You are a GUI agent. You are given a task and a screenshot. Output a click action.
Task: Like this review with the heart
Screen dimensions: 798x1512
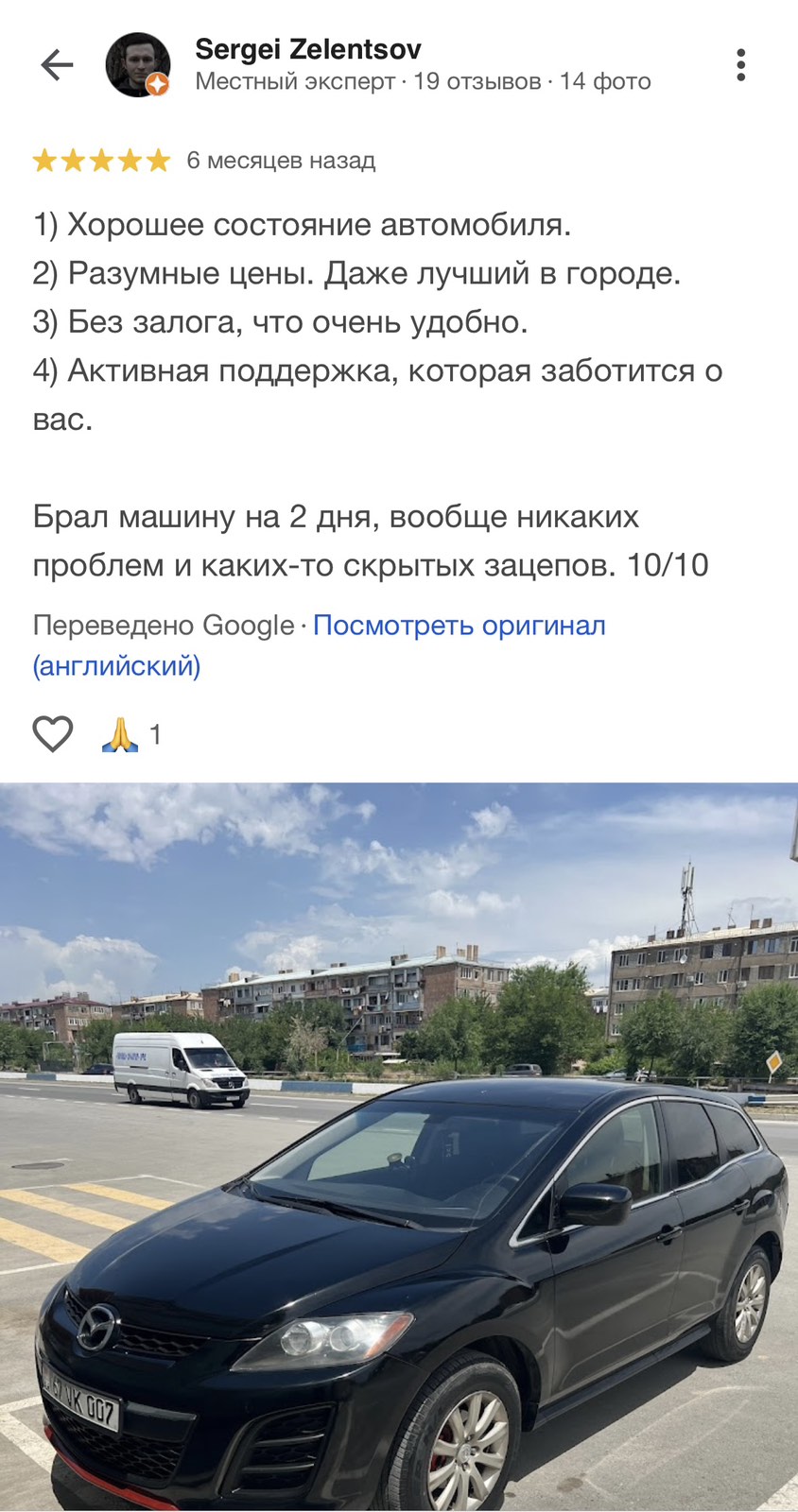tap(53, 734)
